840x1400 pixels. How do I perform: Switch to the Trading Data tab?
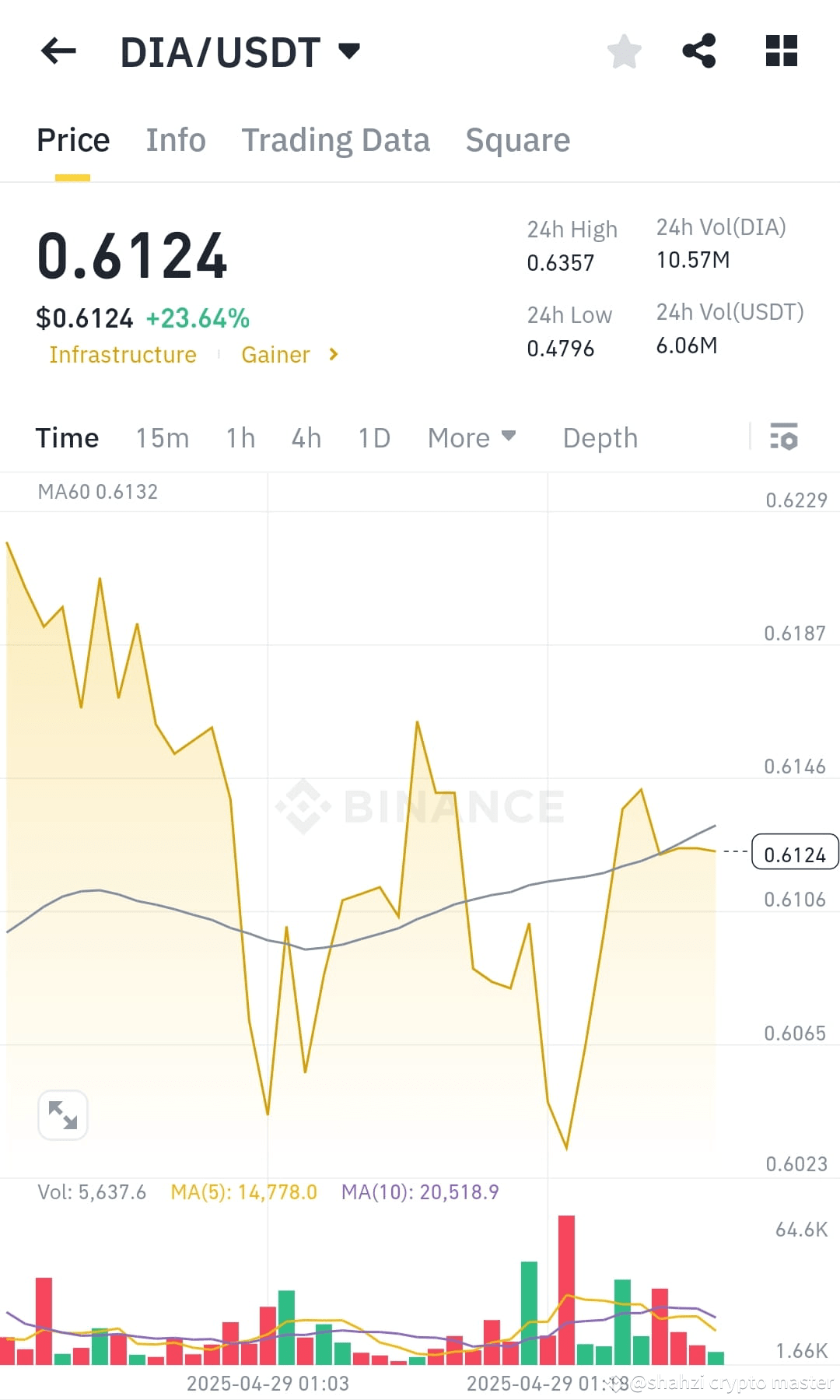[336, 140]
